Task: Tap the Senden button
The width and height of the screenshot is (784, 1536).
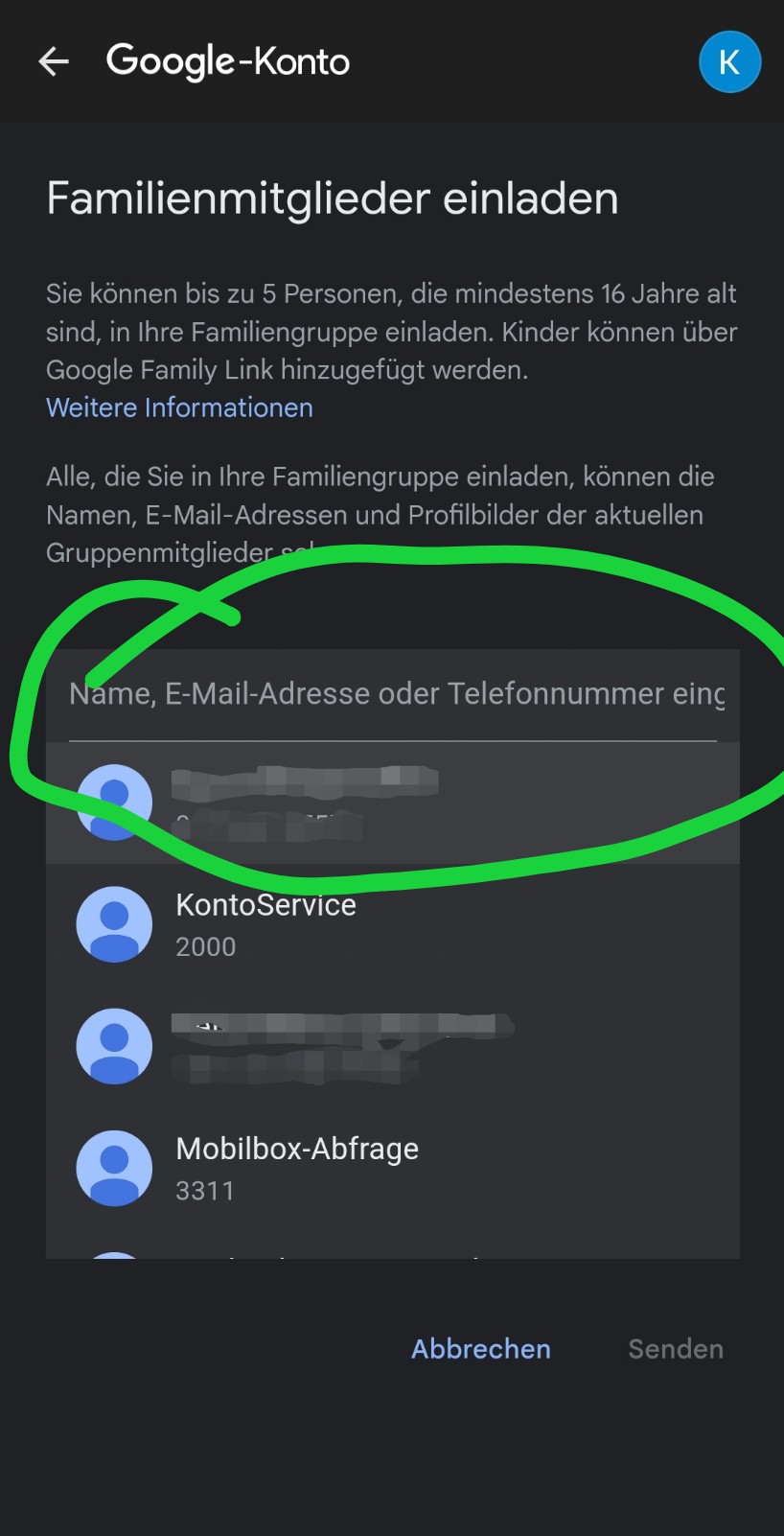Action: pos(676,1348)
